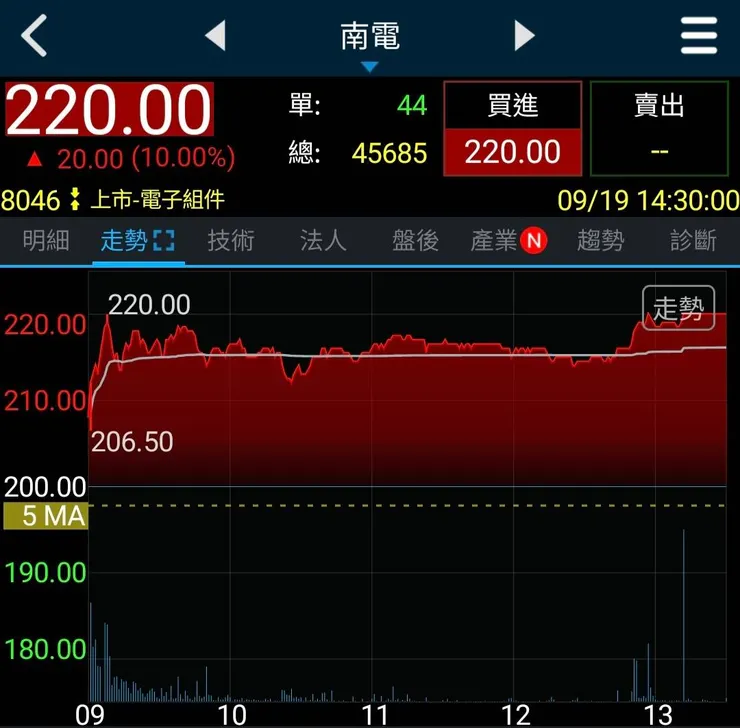Switch to the previous stock
Viewport: 740px width, 728px height.
pos(215,37)
